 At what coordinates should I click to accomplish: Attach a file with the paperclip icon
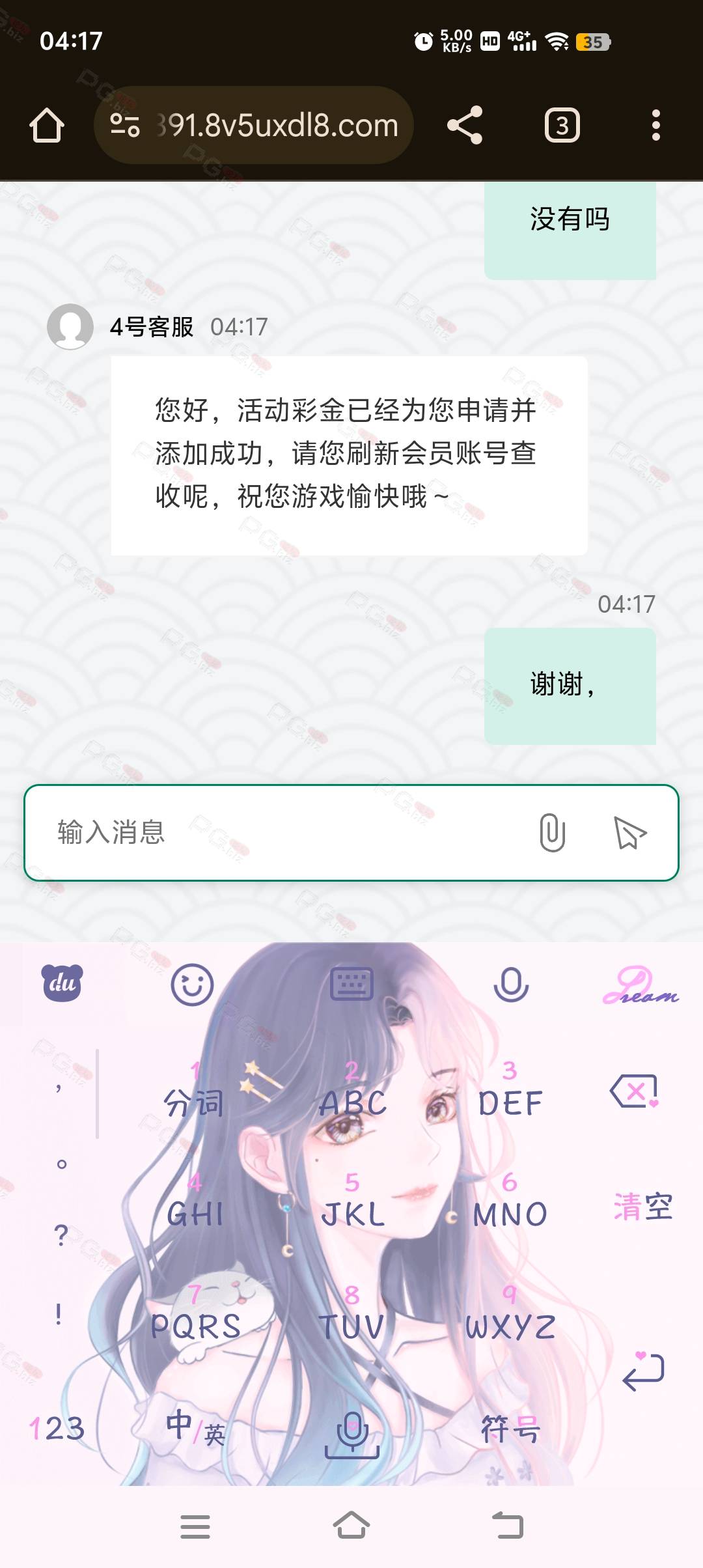[x=552, y=832]
